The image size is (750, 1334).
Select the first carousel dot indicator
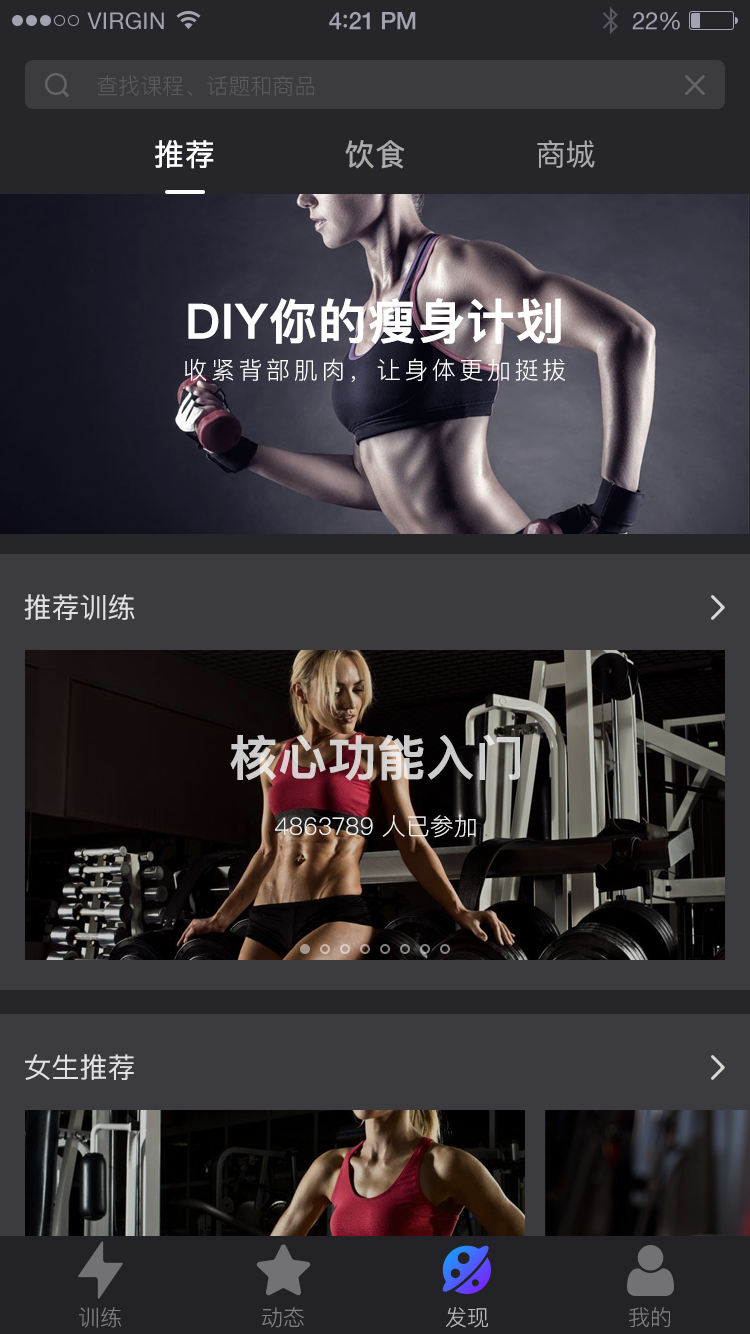[305, 950]
